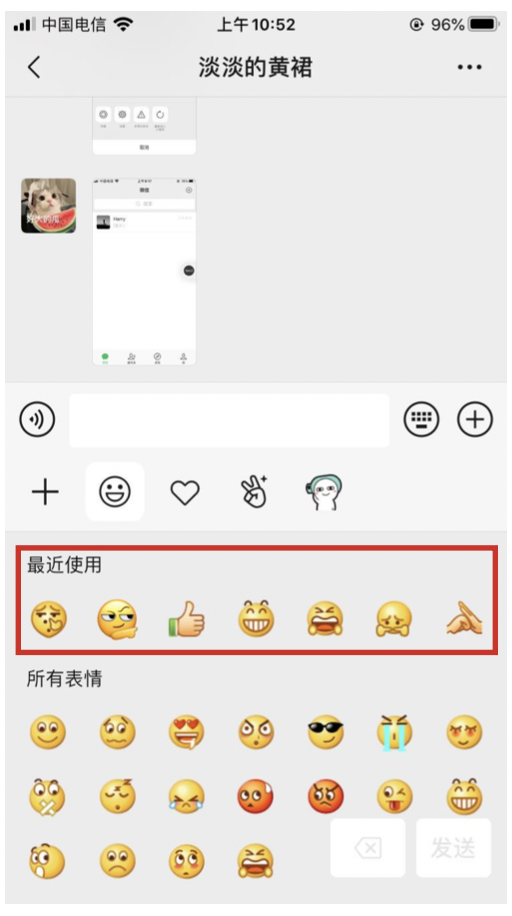
Task: Switch back to the keyboard
Action: coord(421,419)
